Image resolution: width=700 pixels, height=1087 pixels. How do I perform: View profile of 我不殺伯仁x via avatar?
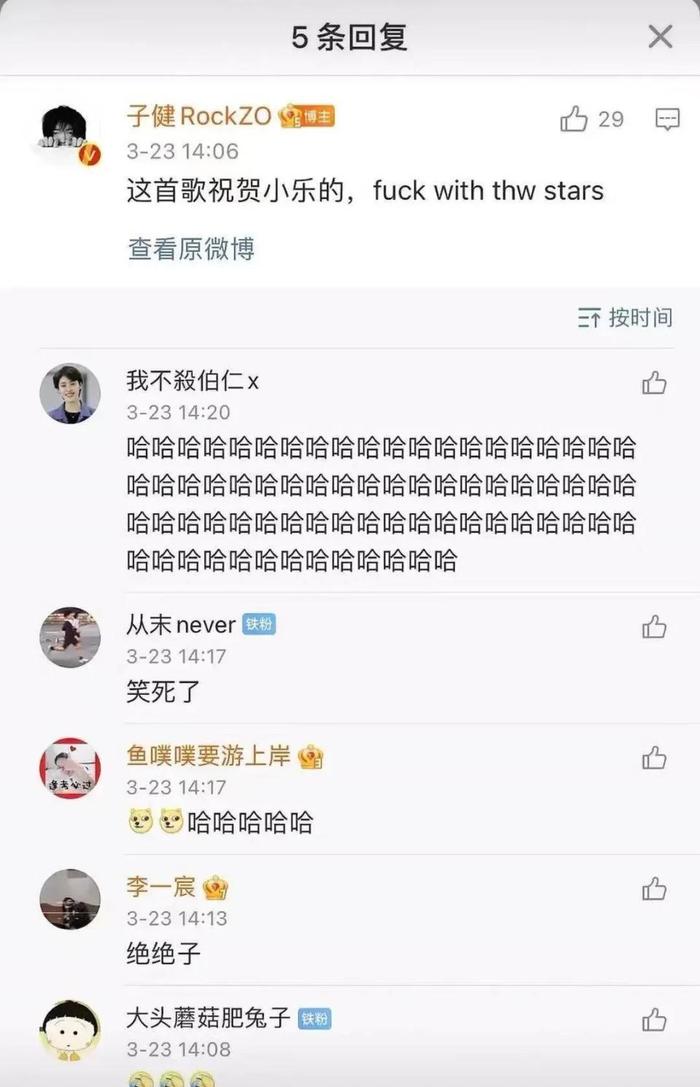pyautogui.click(x=70, y=393)
